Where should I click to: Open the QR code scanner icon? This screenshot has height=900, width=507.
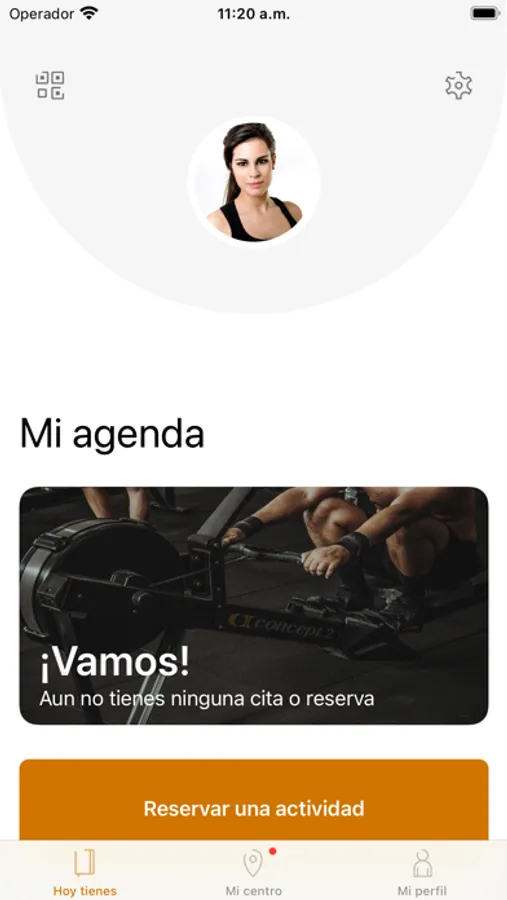[x=50, y=86]
